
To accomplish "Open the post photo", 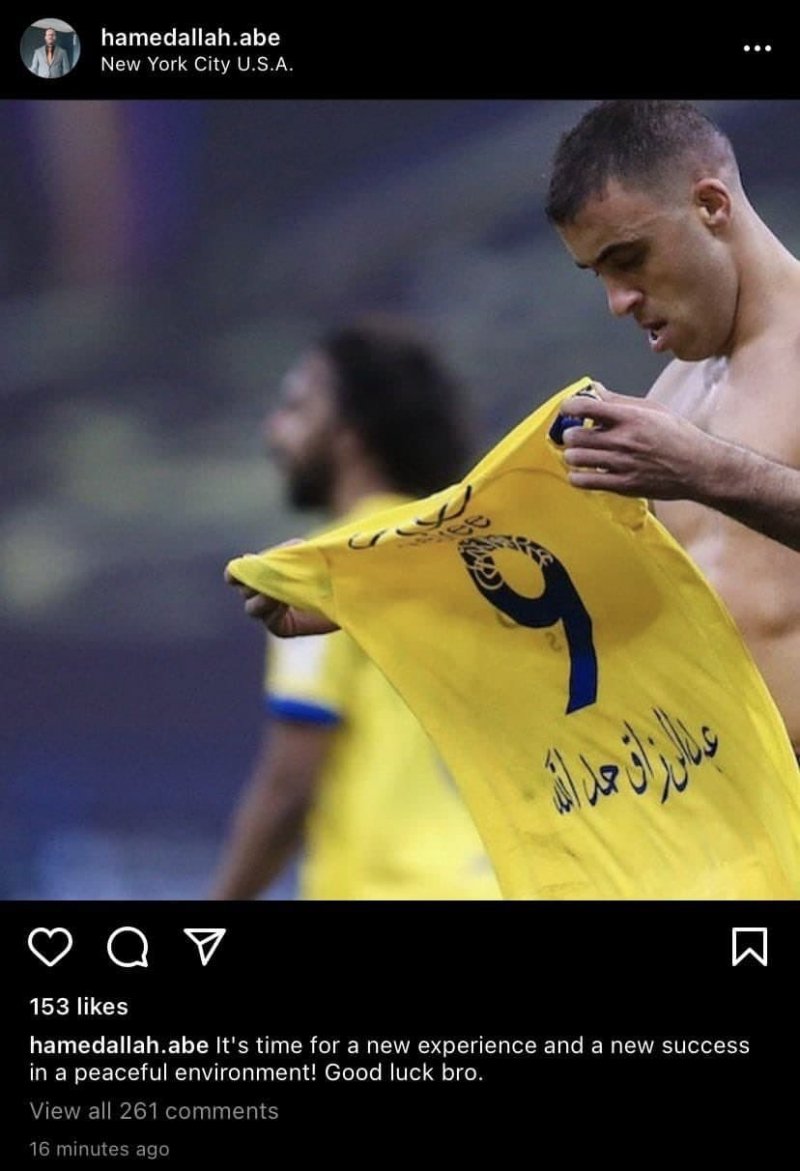I will [400, 500].
